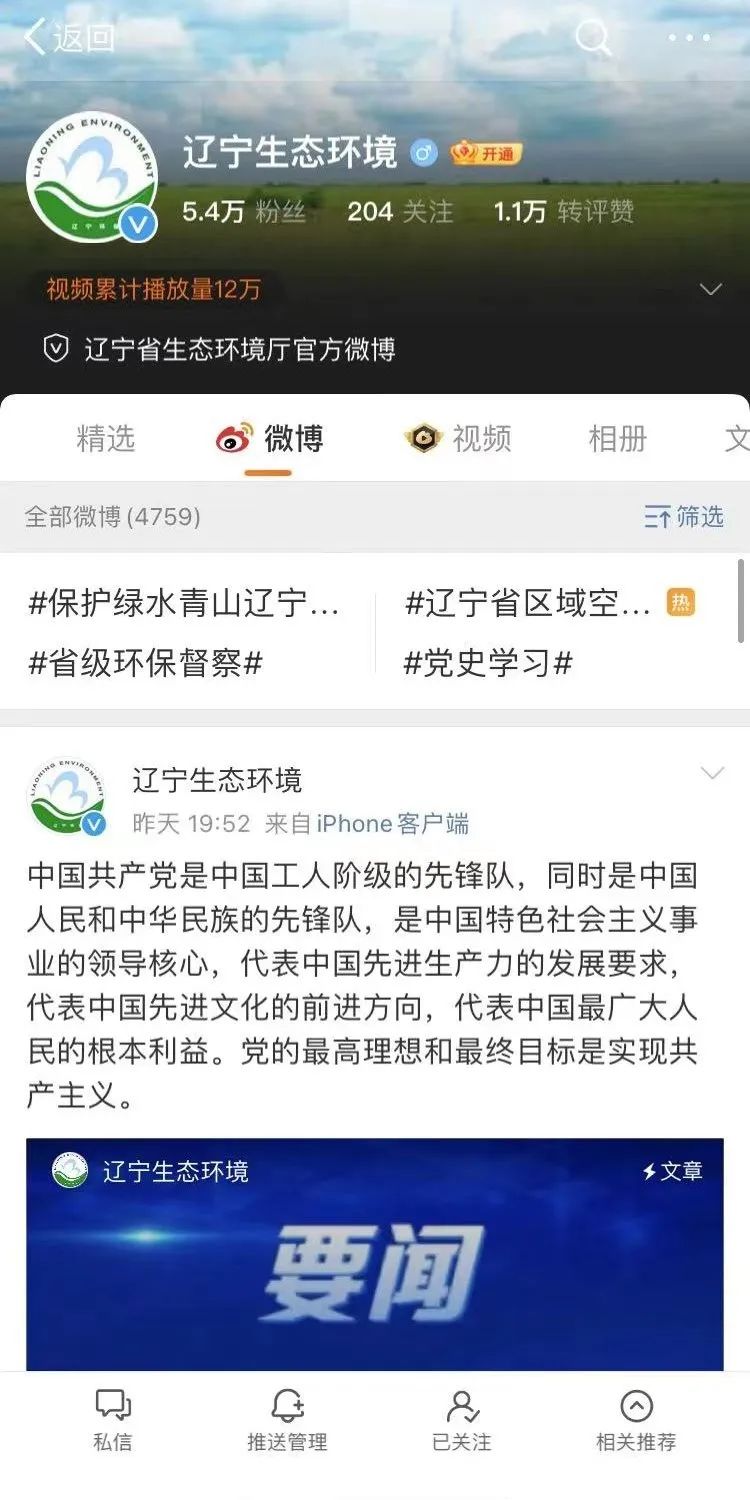Go back with the 返回 arrow

coord(34,35)
